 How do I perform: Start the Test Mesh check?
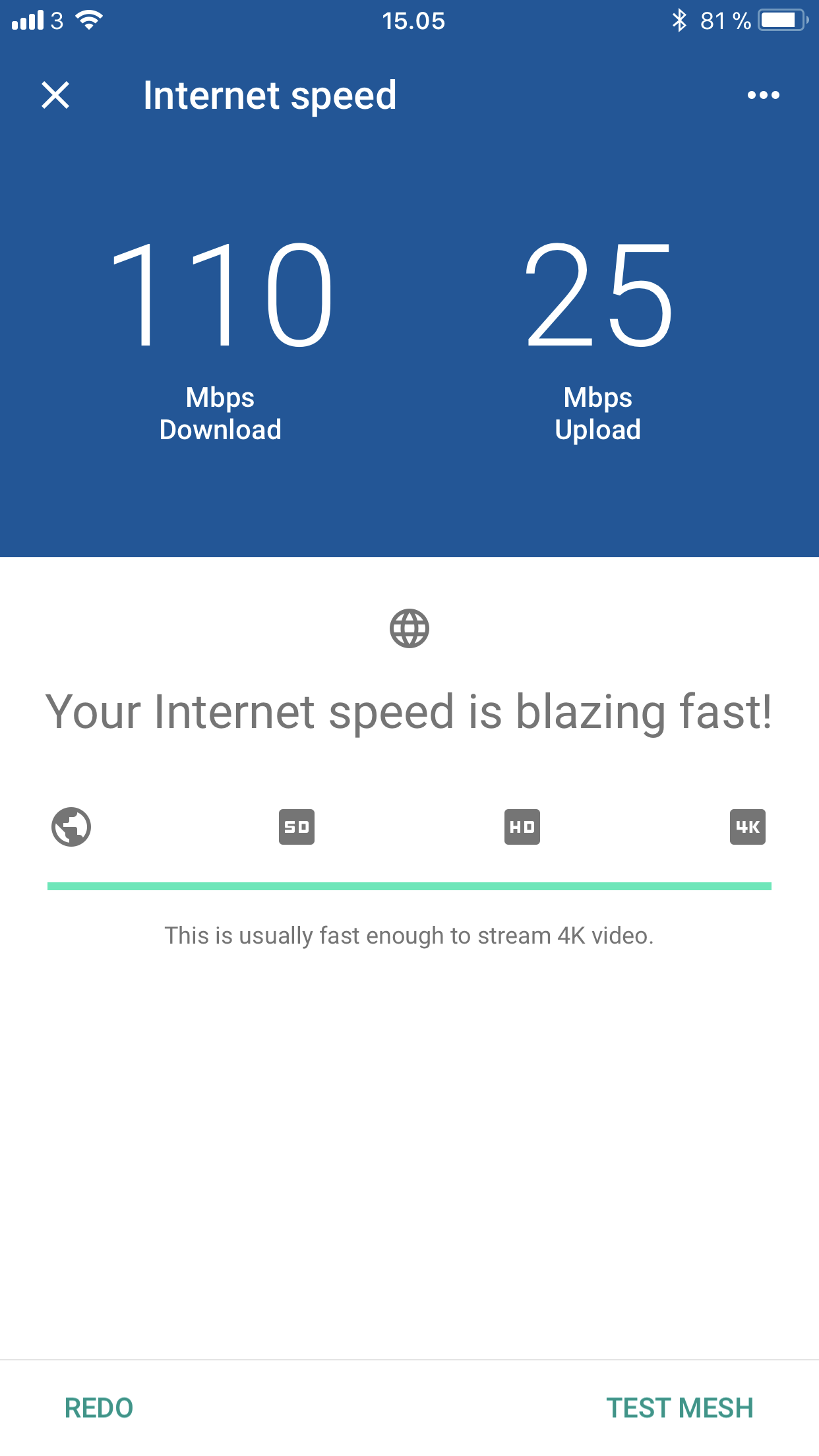click(x=680, y=1408)
